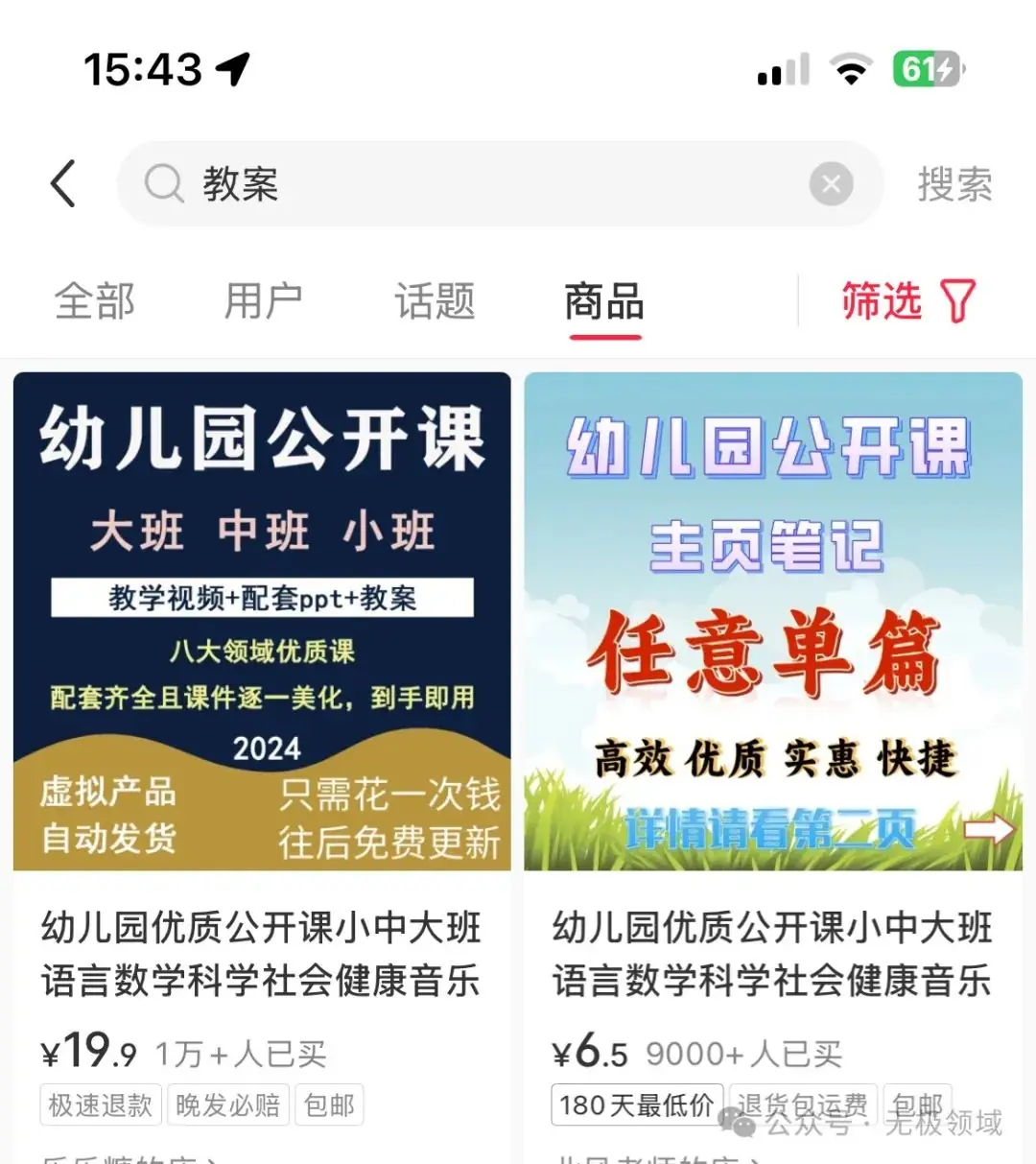1036x1164 pixels.
Task: Expand the 话题 section
Action: coord(434,302)
